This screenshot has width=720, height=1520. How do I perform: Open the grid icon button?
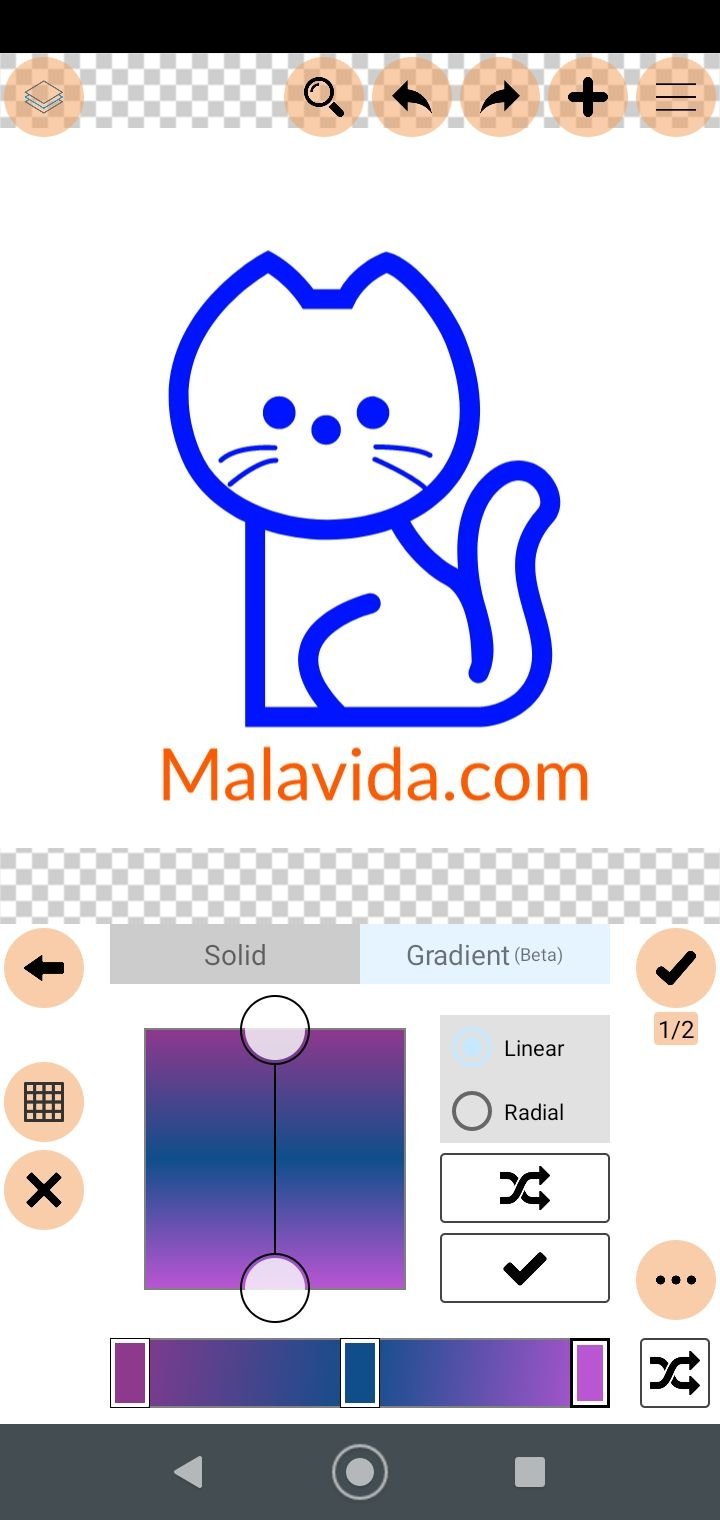pyautogui.click(x=44, y=1102)
